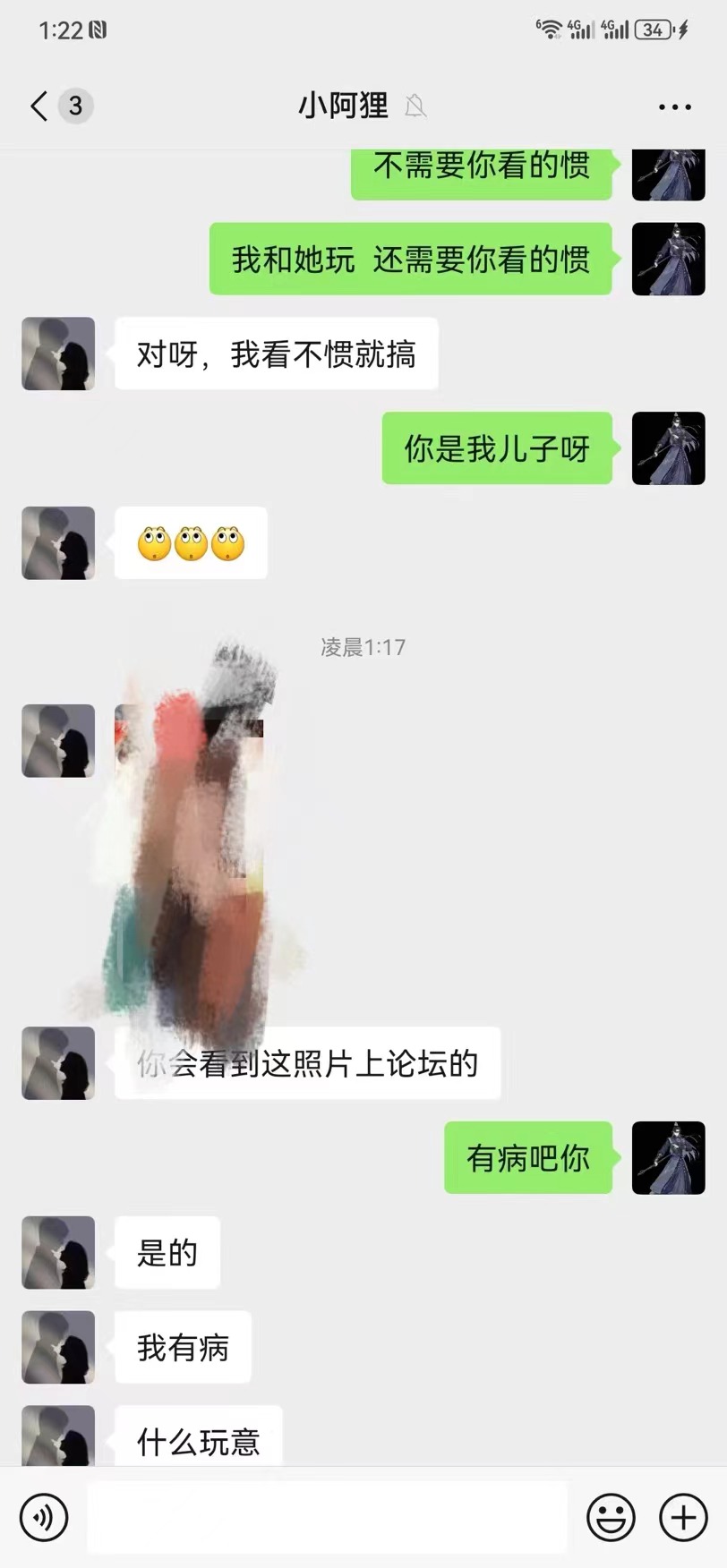Open the plus attachment menu
The width and height of the screenshot is (727, 1568).
tap(683, 1517)
